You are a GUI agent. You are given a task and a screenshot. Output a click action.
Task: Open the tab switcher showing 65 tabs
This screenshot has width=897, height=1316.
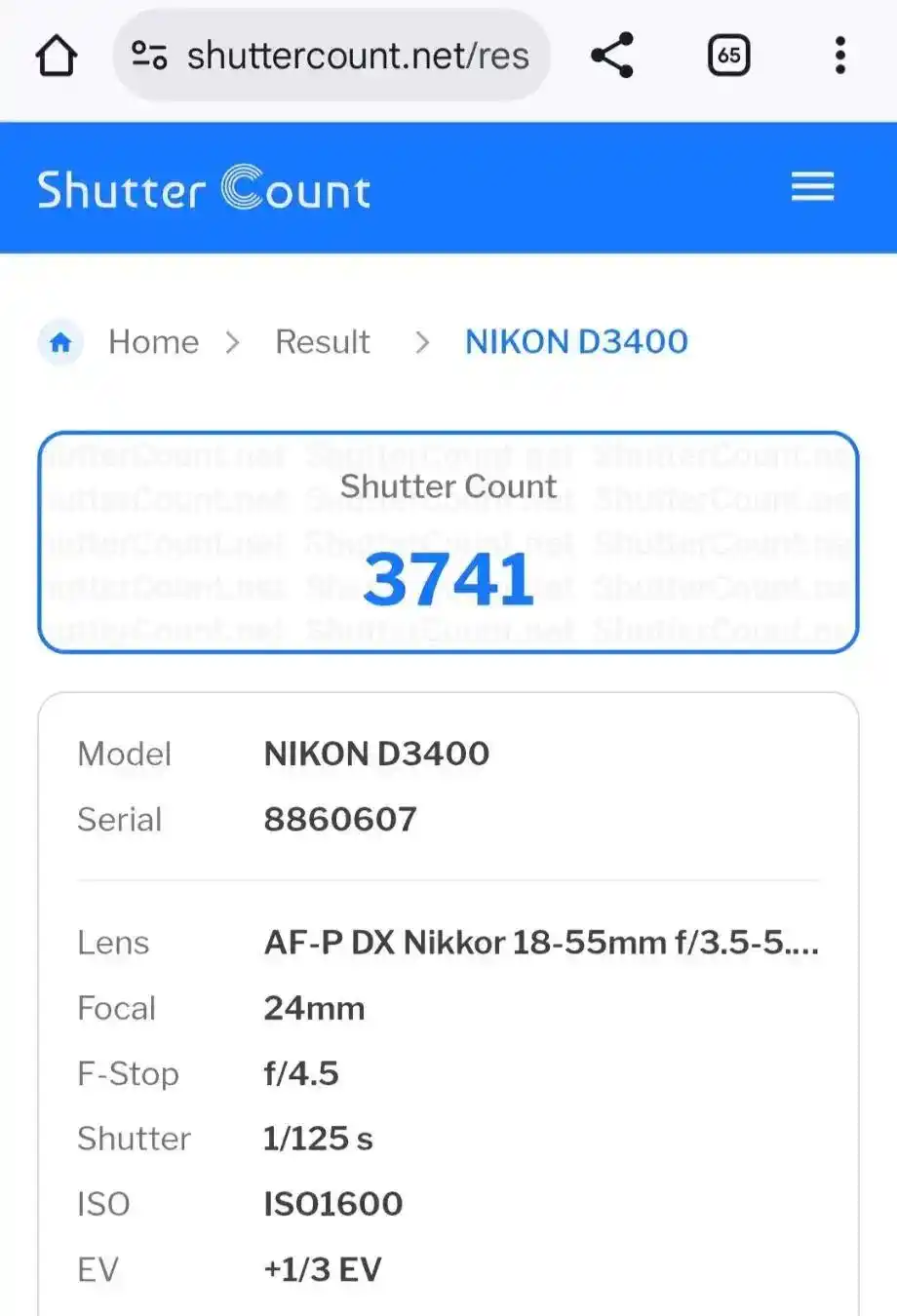728,56
